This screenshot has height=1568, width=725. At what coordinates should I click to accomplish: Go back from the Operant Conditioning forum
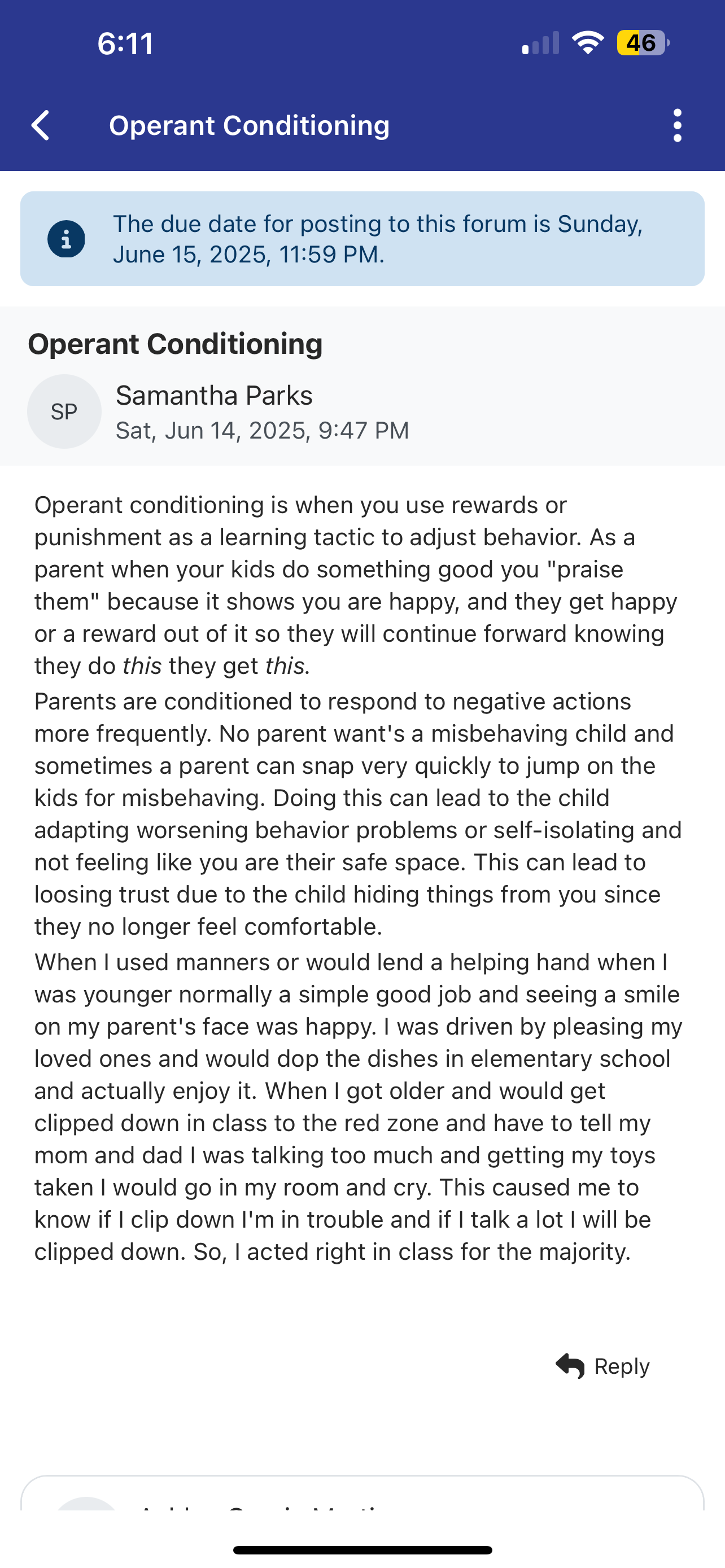click(41, 125)
